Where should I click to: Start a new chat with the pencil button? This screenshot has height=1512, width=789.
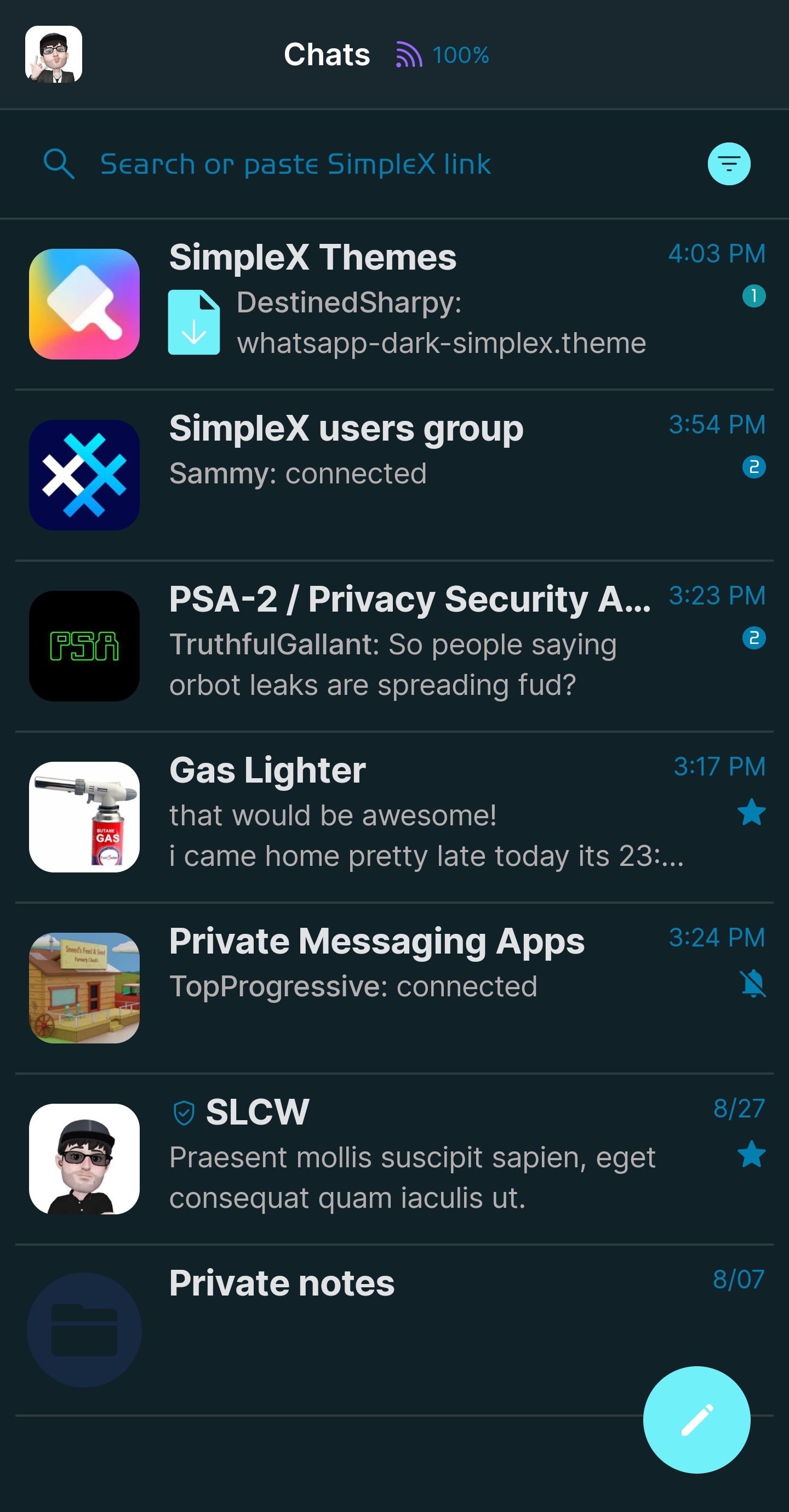click(x=696, y=1419)
